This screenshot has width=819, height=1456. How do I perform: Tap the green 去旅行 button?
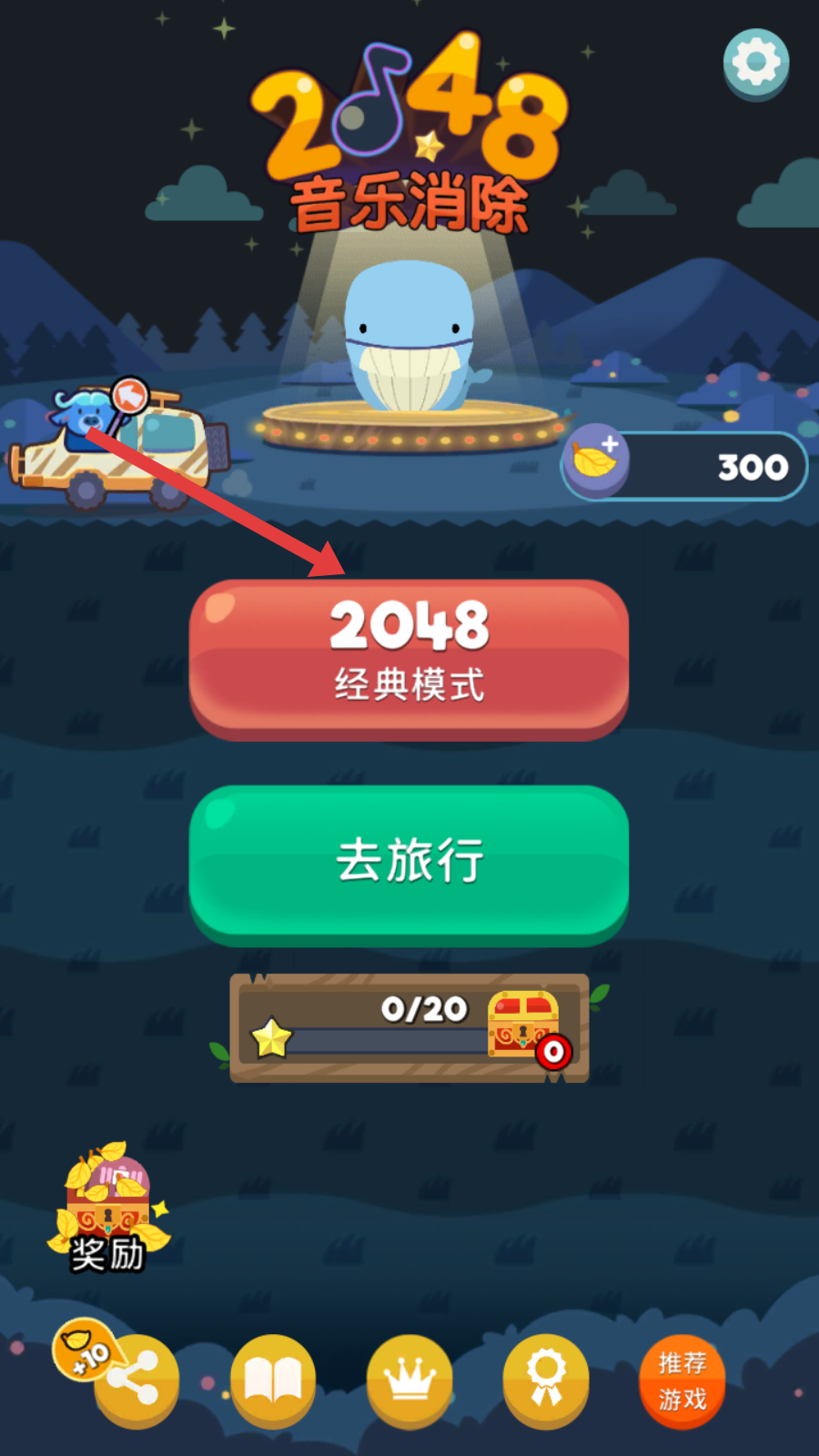(409, 862)
